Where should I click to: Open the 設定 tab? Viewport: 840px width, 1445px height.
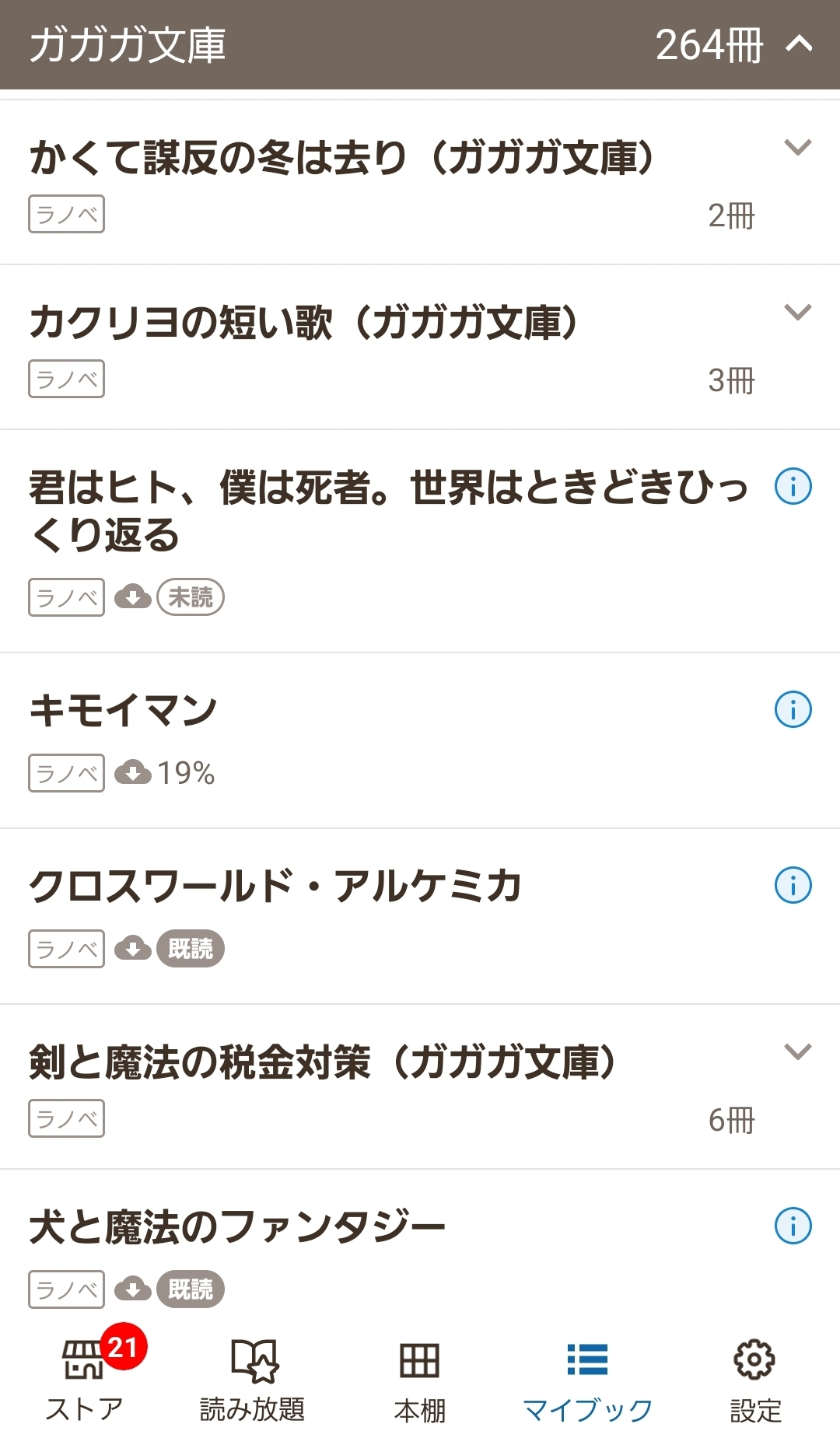pos(755,1377)
